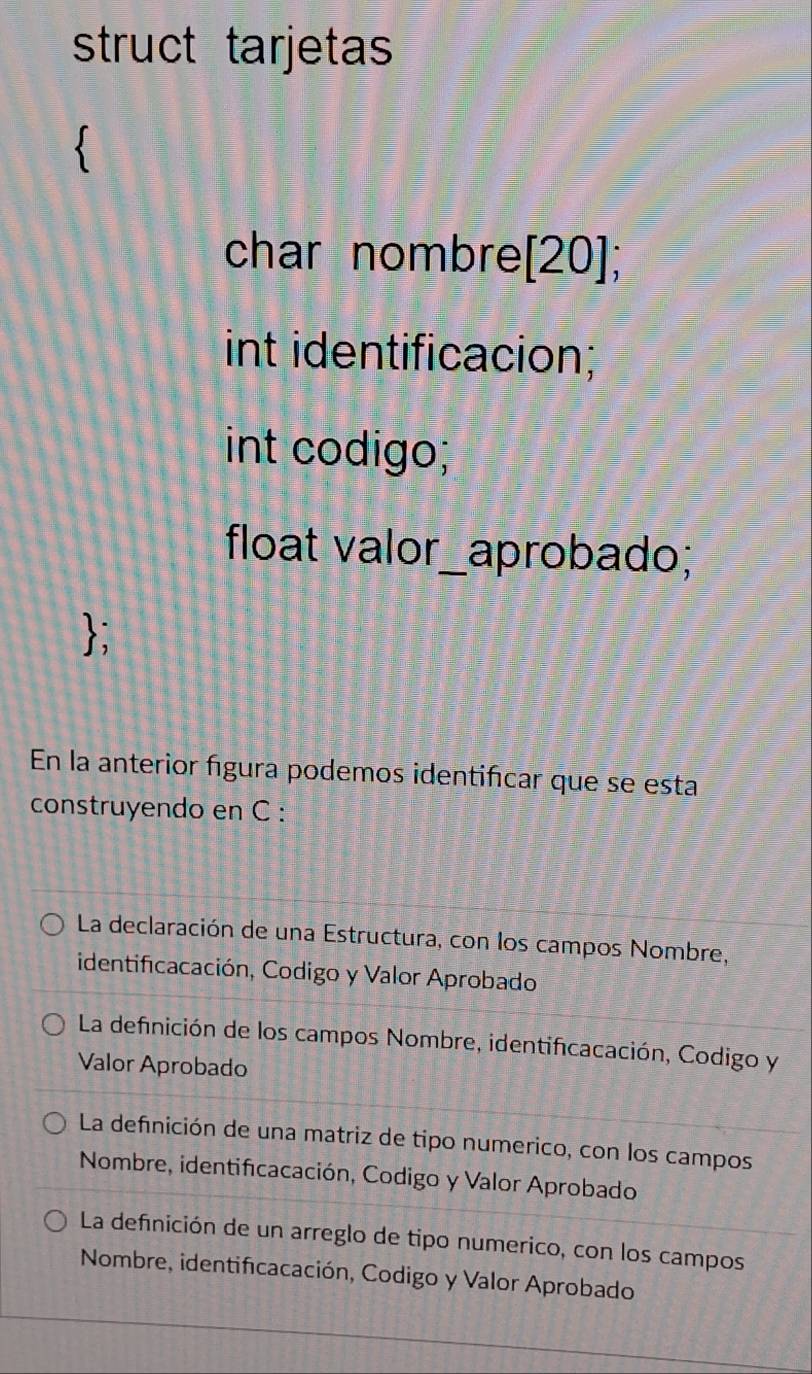Mark the option 'La definición de un arreglo'

click(56, 1223)
